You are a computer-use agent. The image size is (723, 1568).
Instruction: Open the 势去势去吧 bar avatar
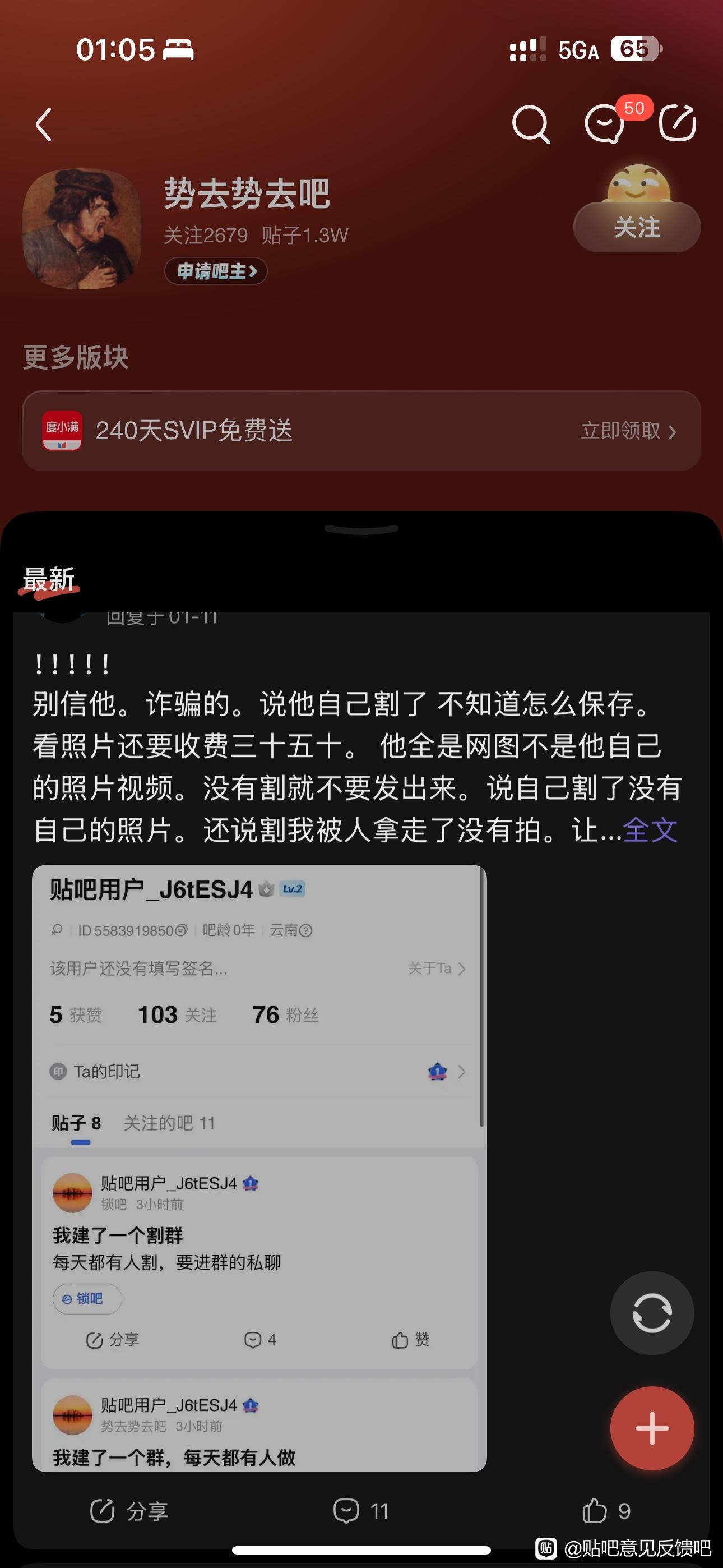(x=82, y=229)
